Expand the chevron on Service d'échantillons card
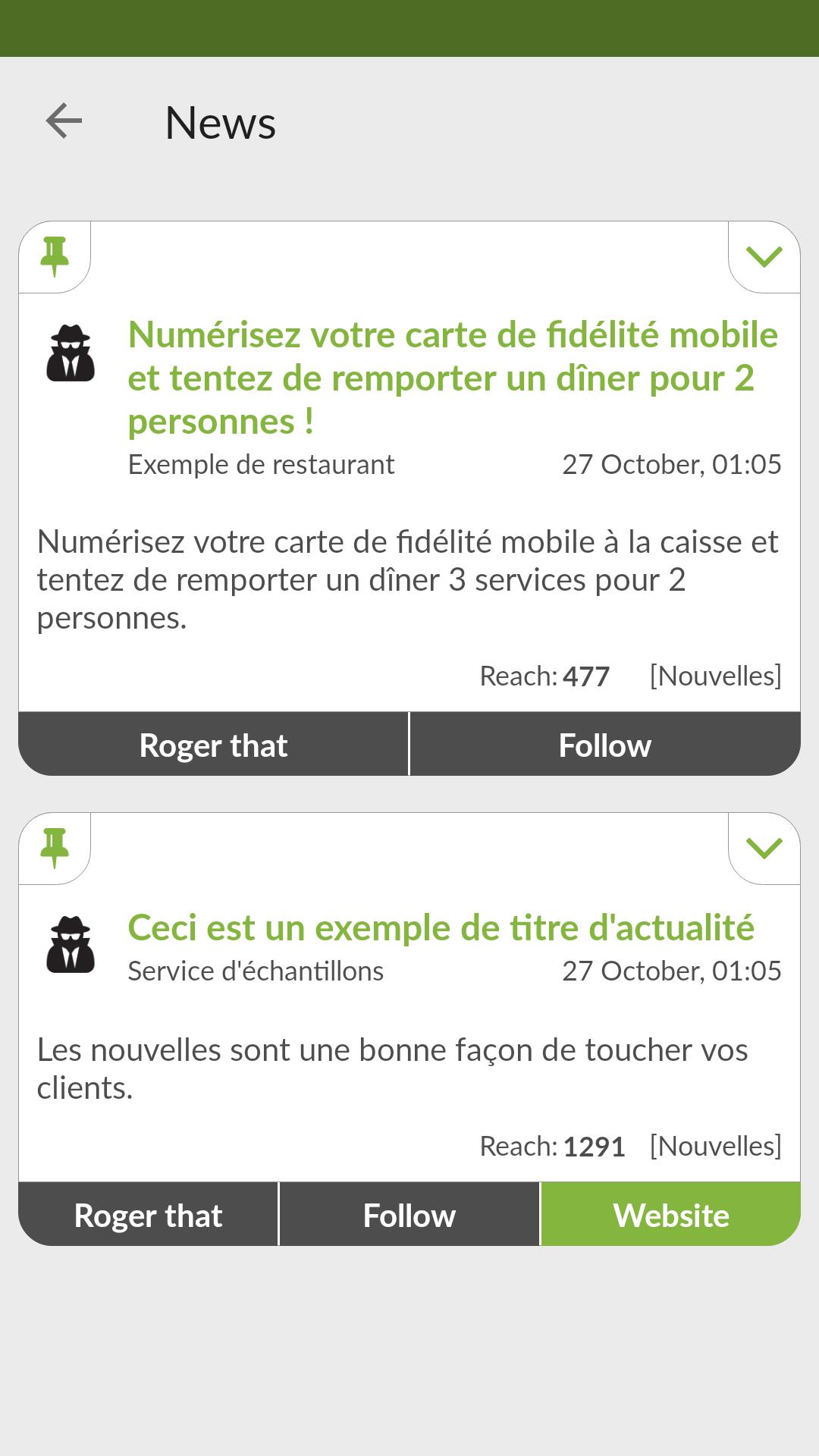The height and width of the screenshot is (1456, 819). [x=764, y=849]
